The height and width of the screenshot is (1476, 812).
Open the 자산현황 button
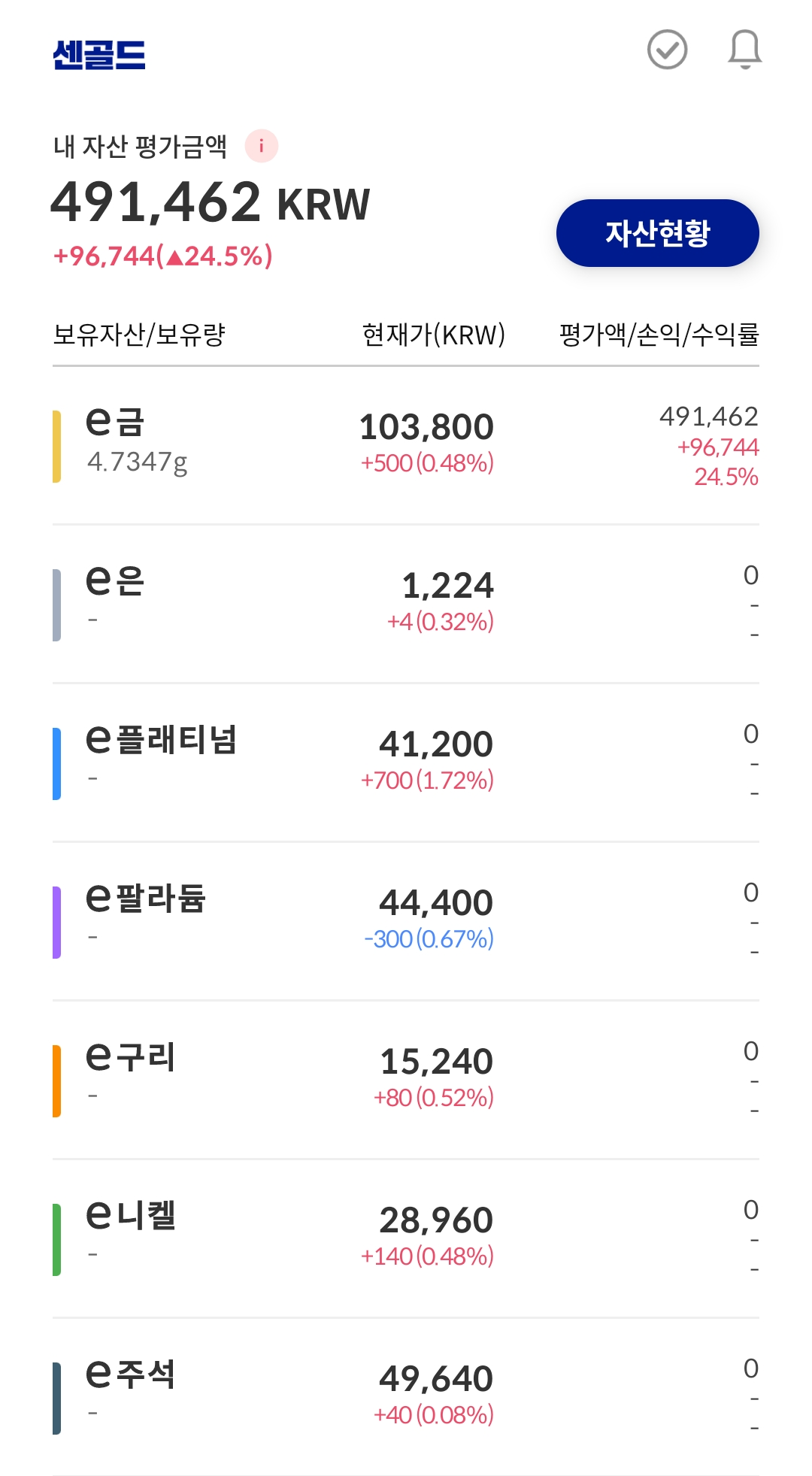coord(656,234)
